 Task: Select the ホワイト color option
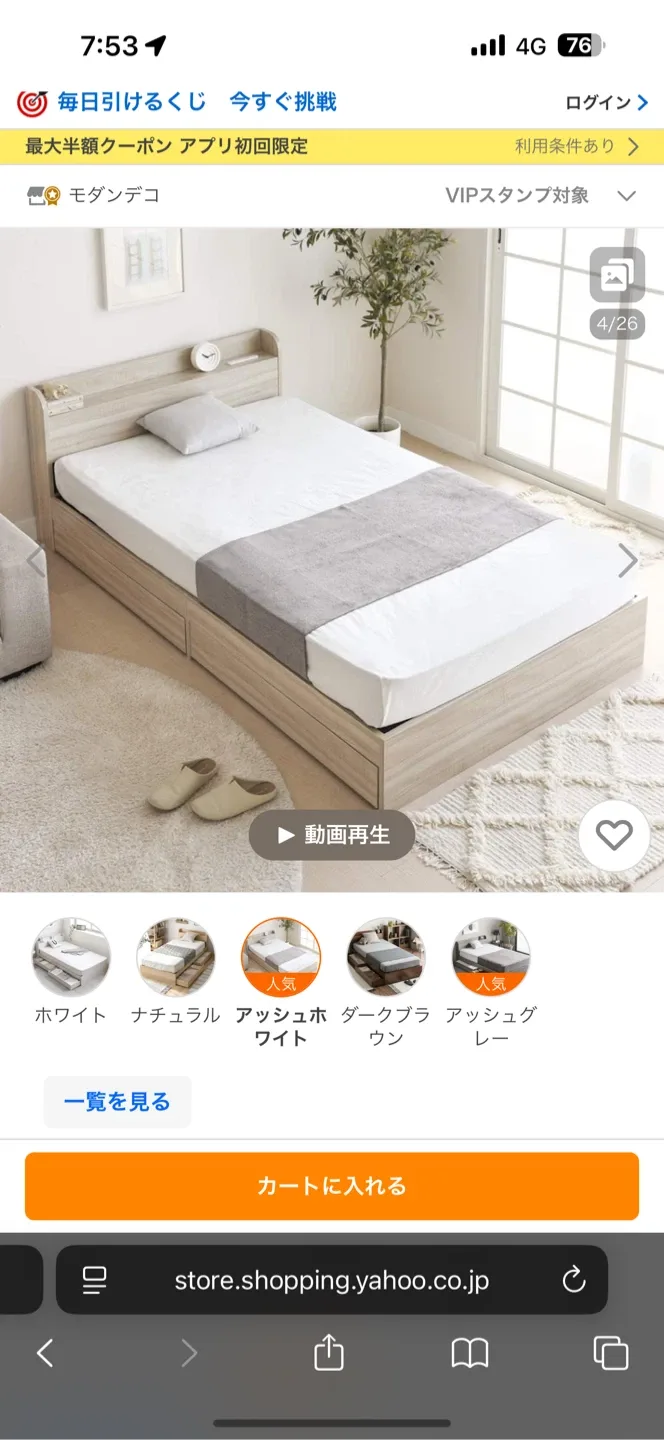point(71,958)
